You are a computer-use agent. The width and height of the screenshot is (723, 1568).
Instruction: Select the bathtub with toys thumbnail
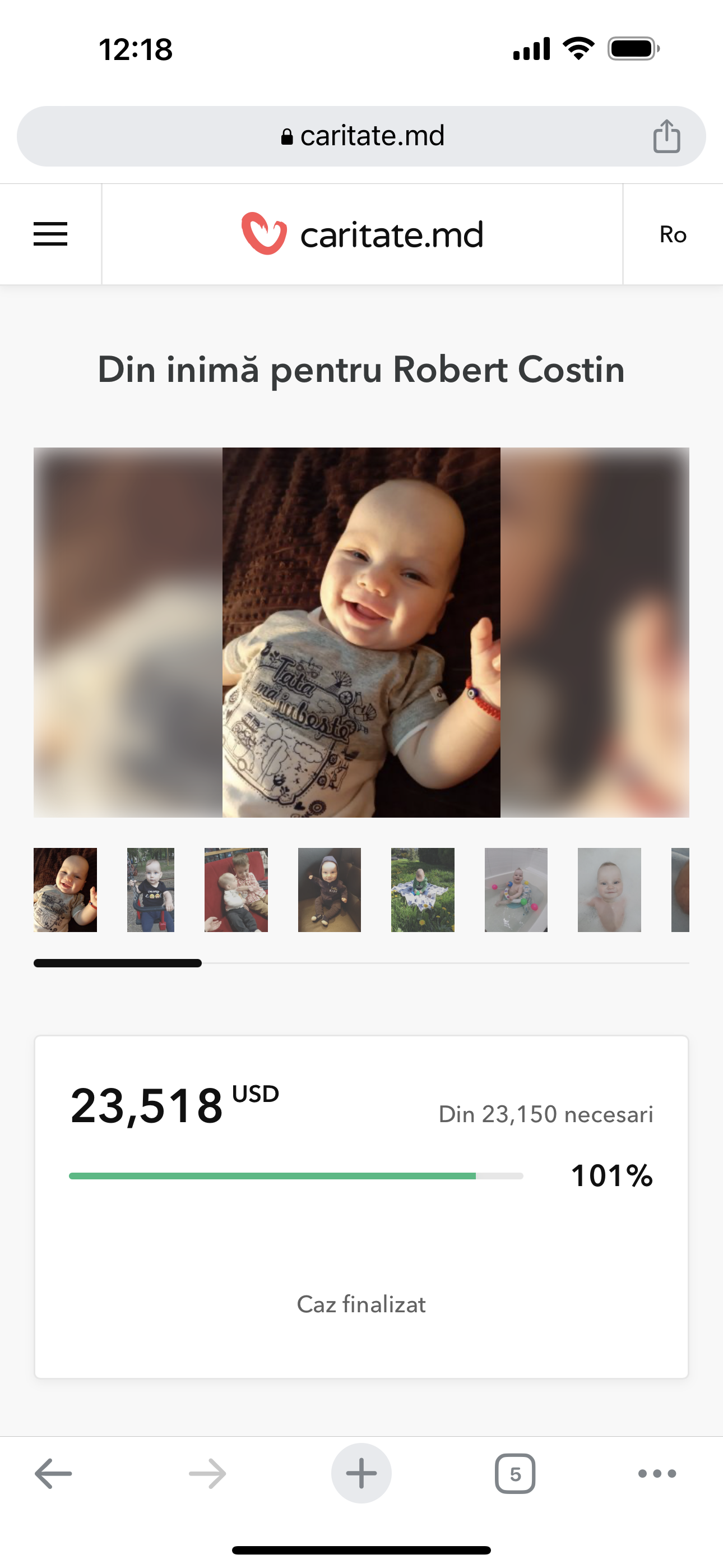(516, 890)
